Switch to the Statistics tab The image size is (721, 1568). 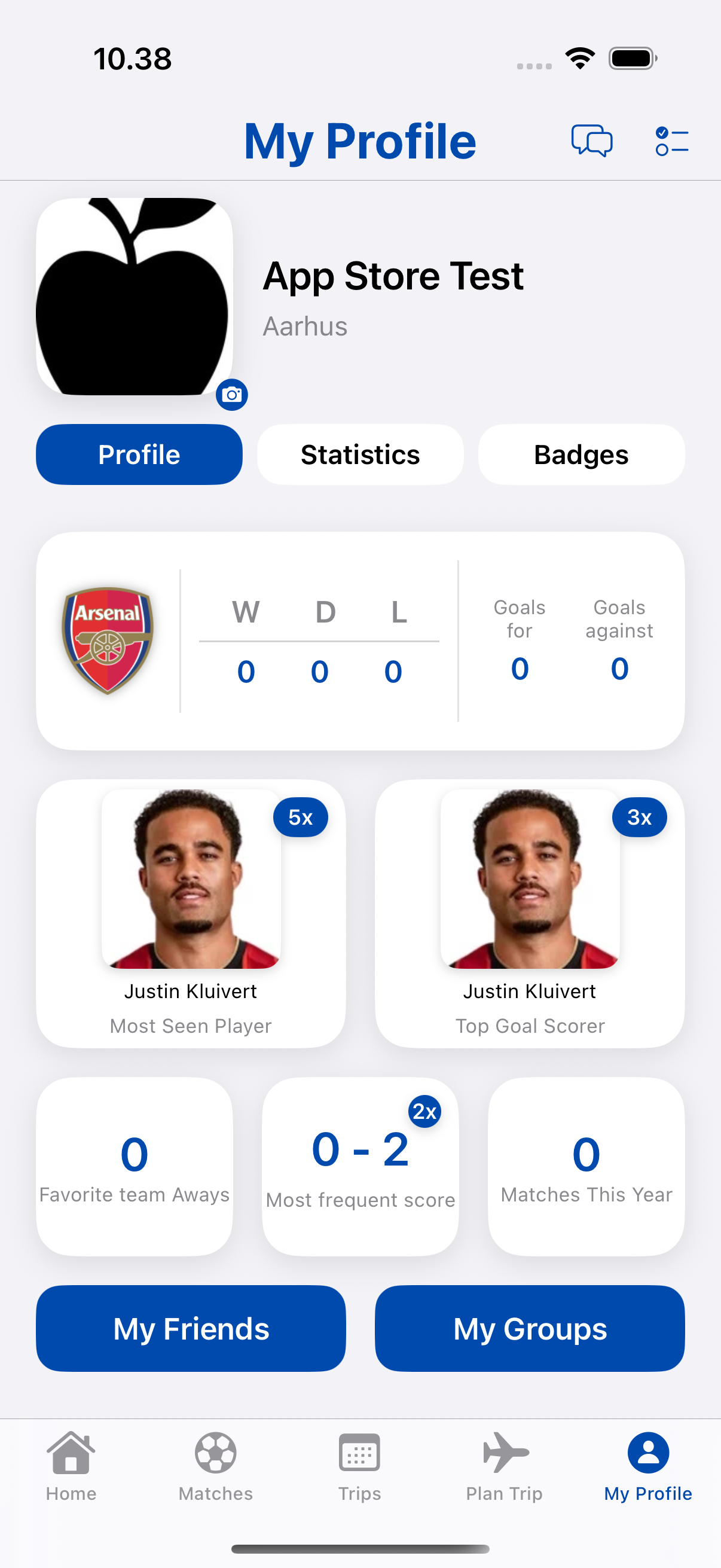tap(359, 454)
